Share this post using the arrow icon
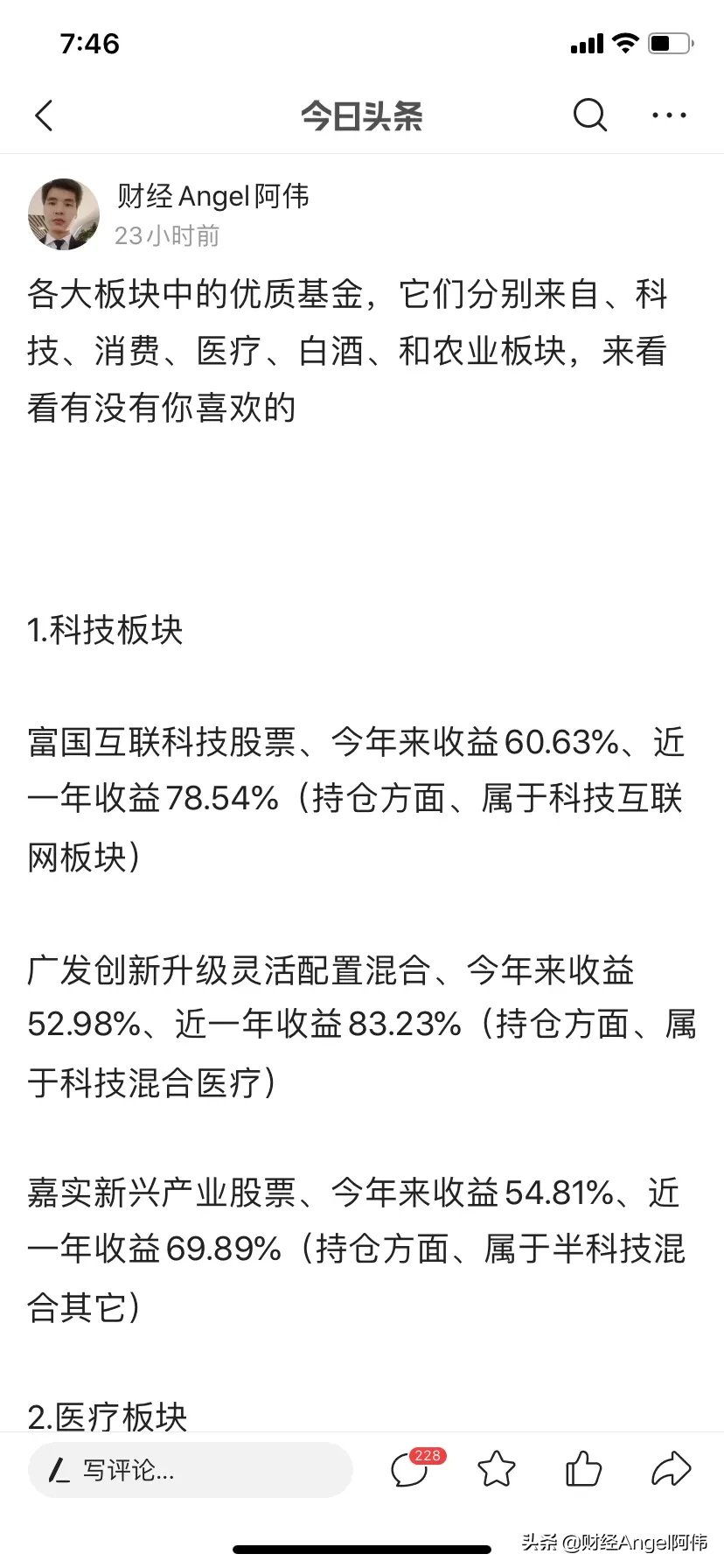 point(672,1469)
